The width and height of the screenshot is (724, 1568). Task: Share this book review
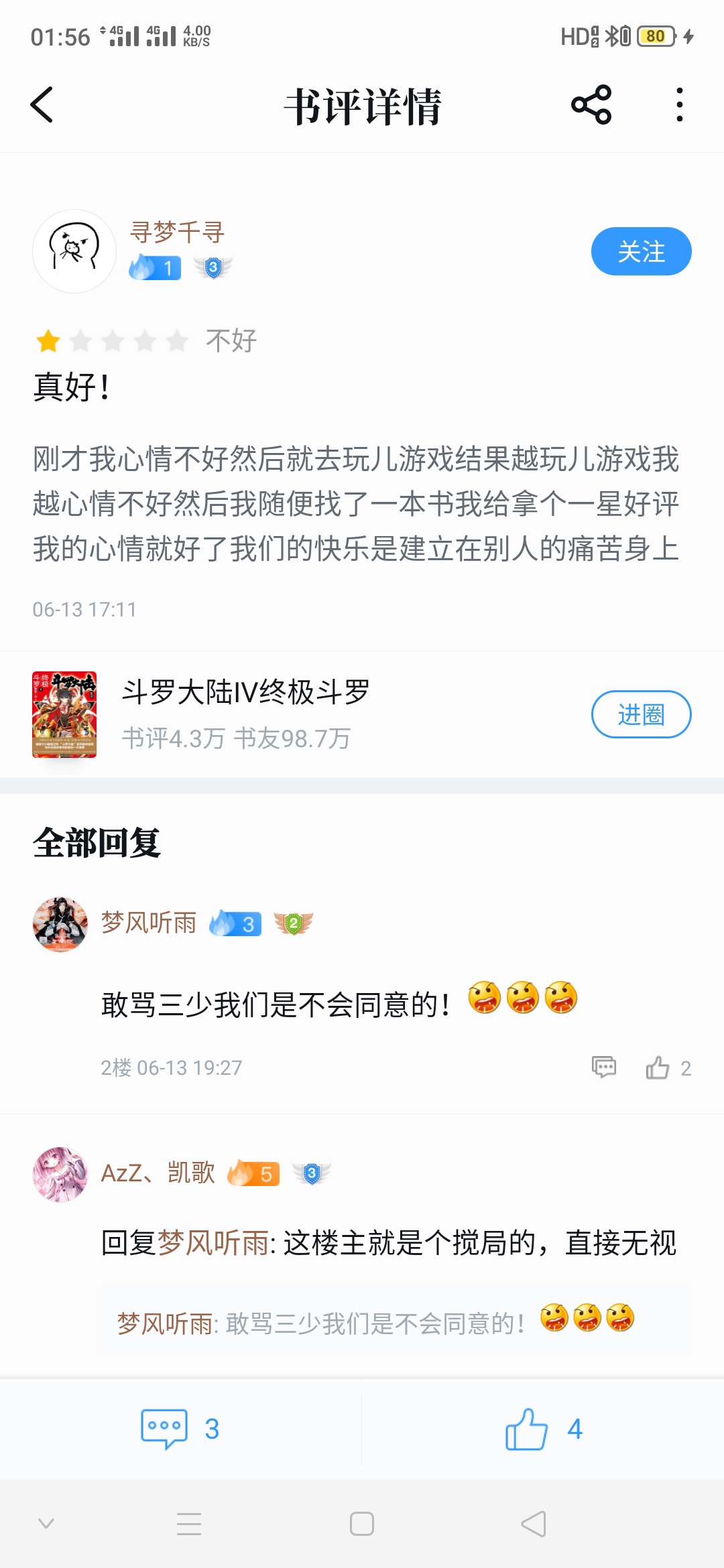591,105
